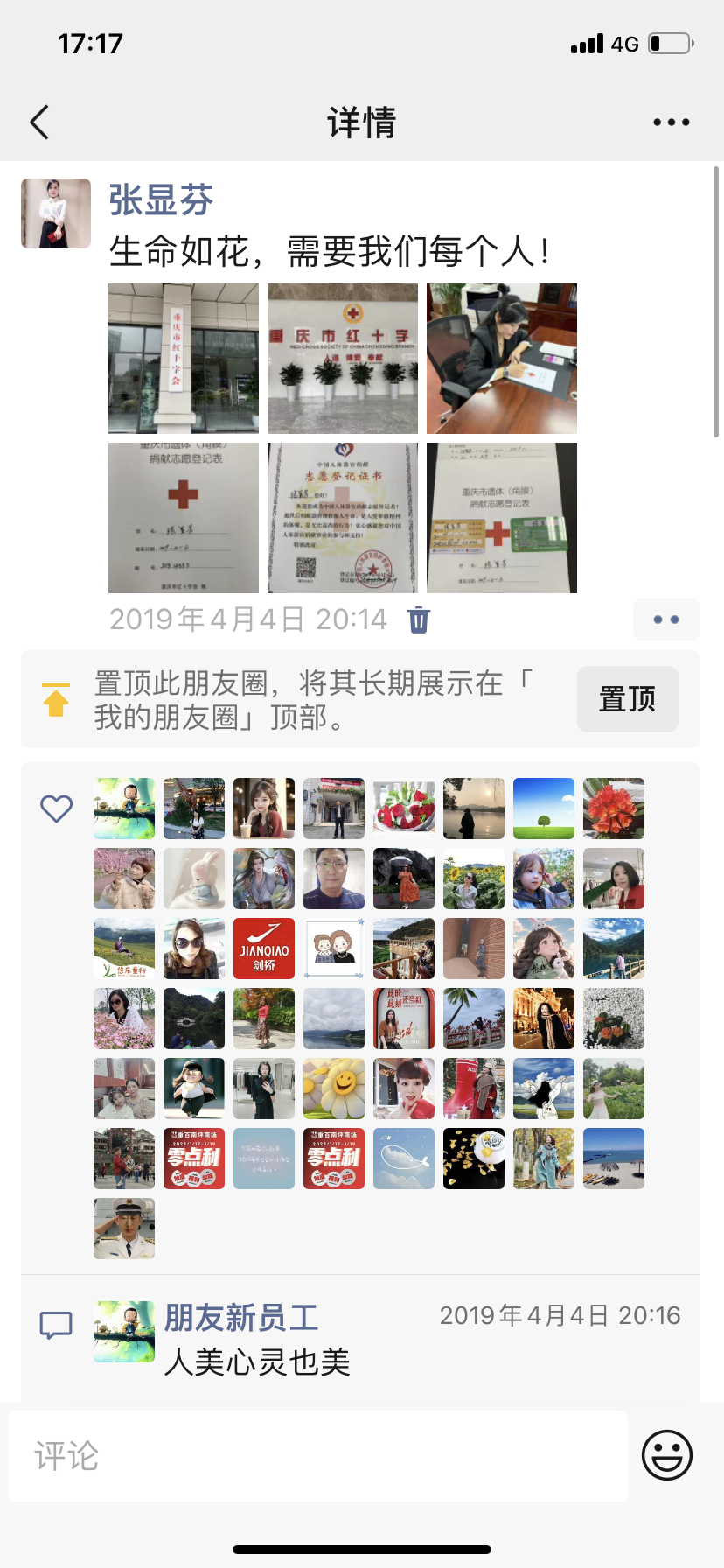Focus the 评论 comment input field

coord(318,1456)
